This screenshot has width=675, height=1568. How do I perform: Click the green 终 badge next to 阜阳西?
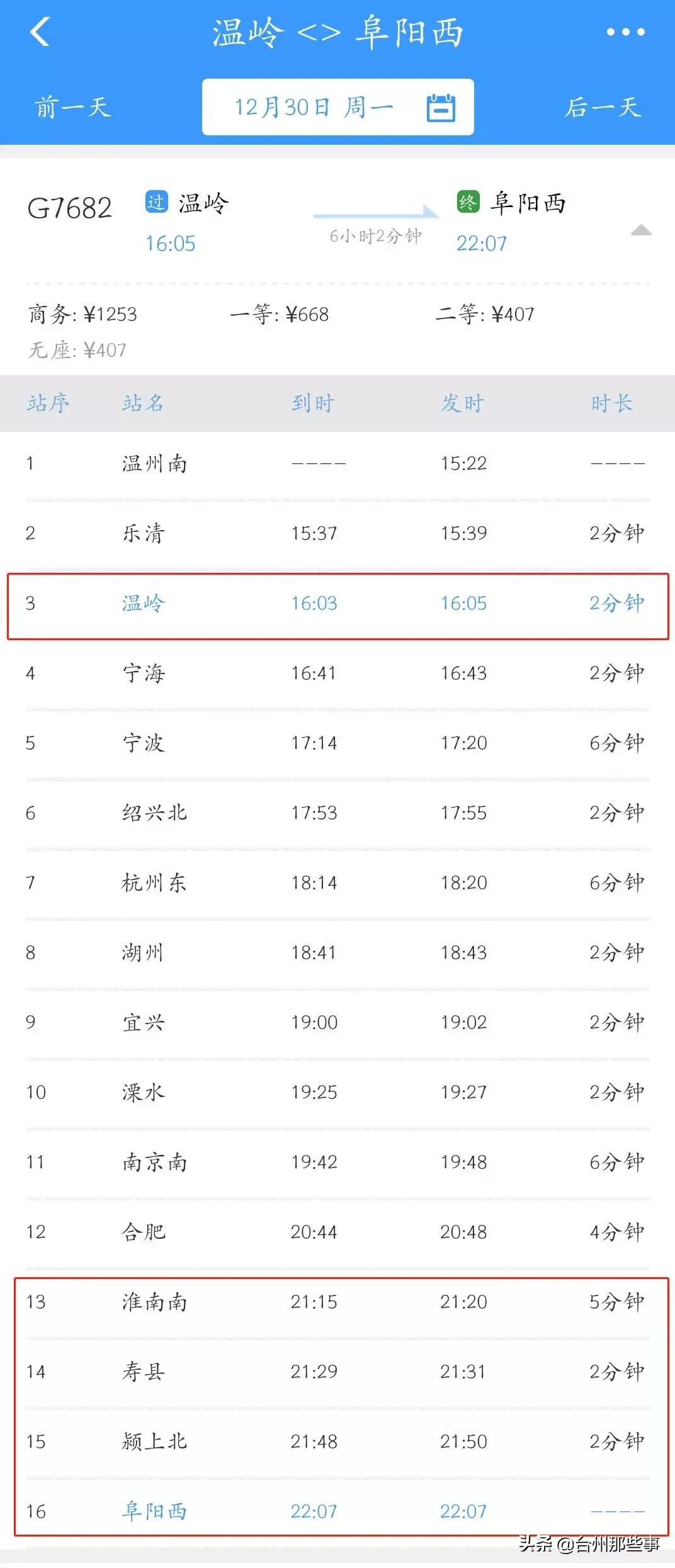click(467, 203)
